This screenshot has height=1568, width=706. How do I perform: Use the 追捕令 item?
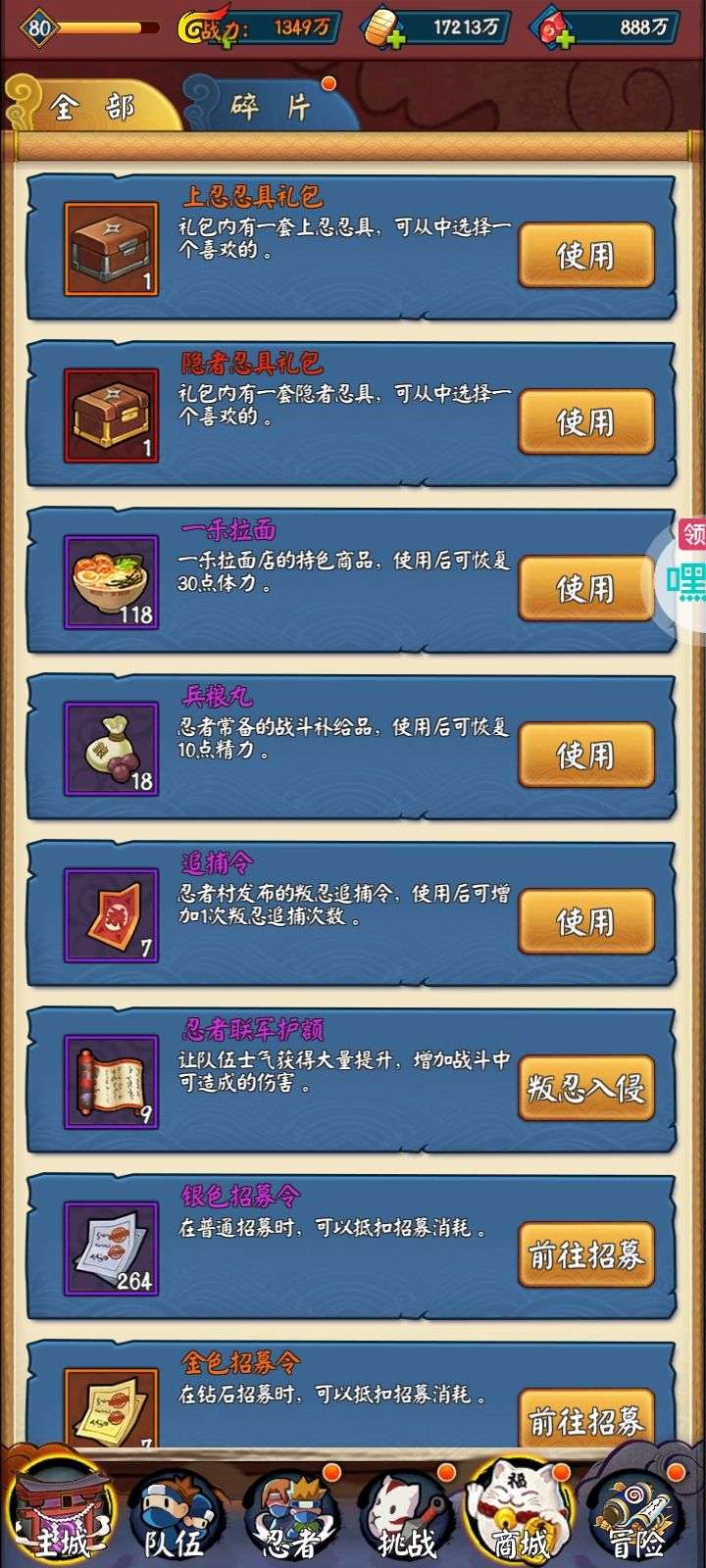[585, 921]
